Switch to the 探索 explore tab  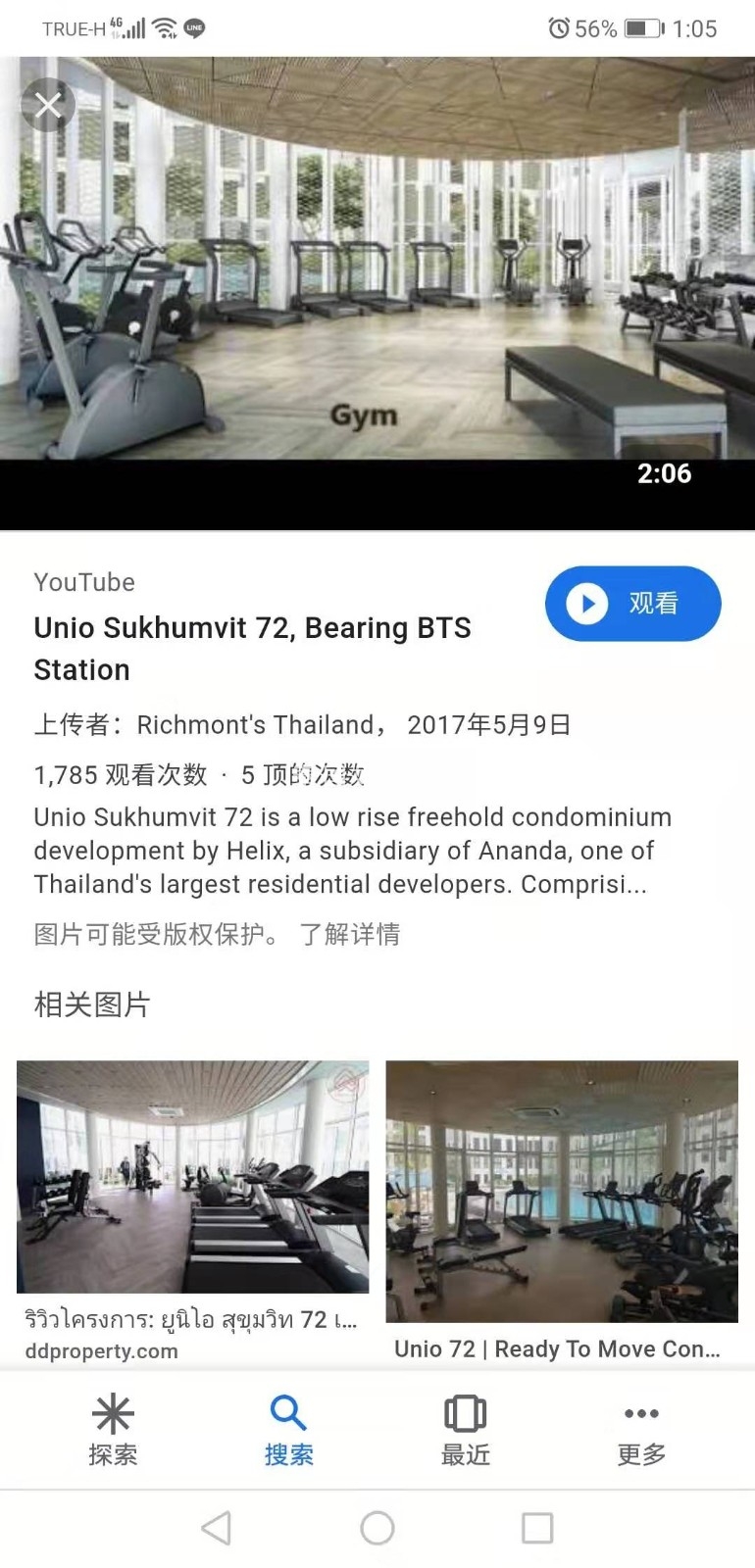click(x=113, y=1430)
